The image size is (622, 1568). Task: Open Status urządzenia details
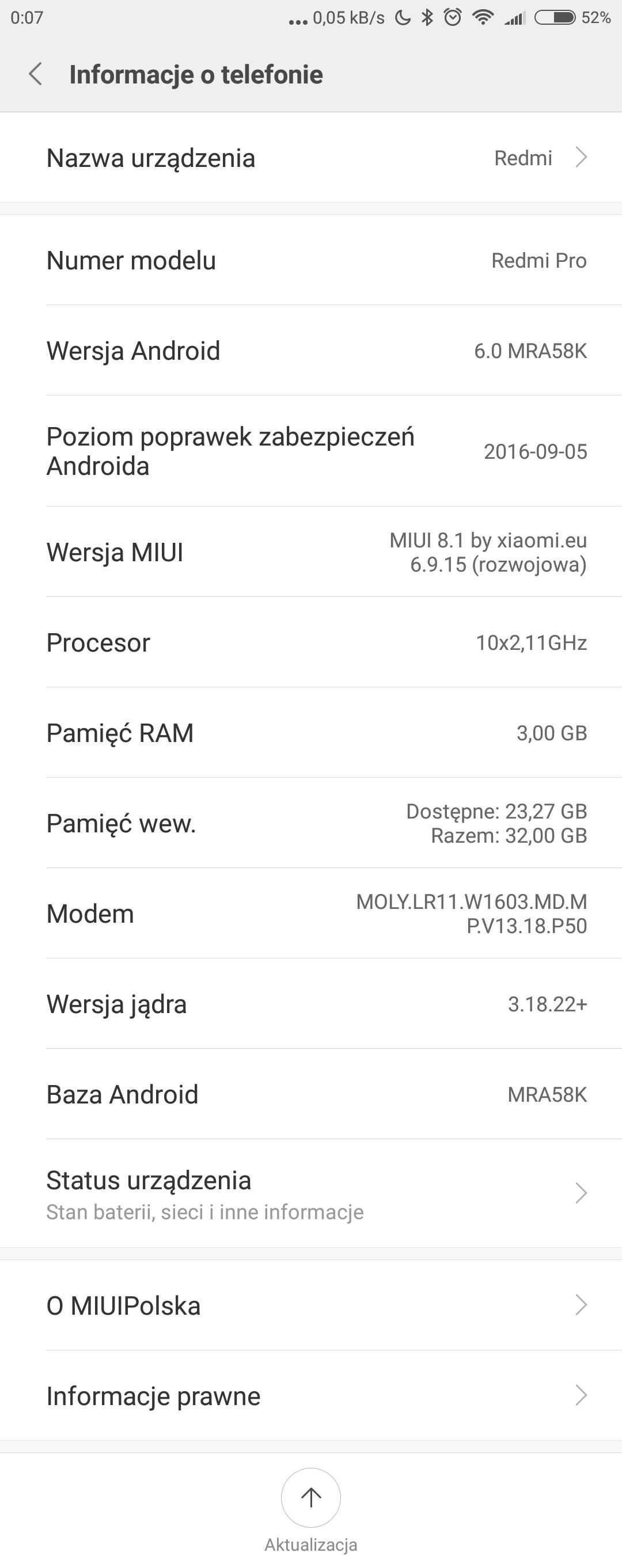310,1194
